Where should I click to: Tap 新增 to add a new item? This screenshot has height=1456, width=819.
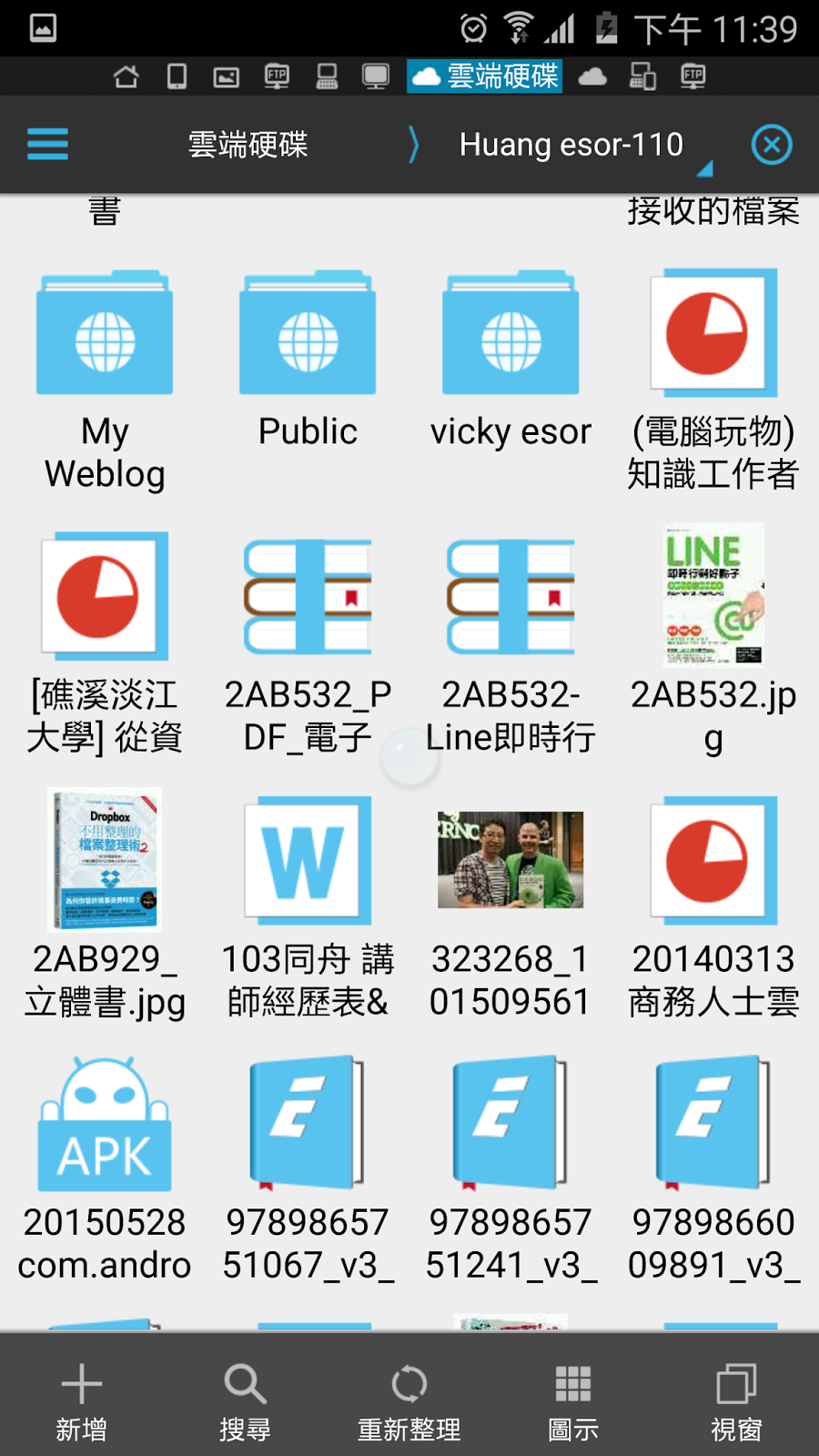(x=82, y=1401)
